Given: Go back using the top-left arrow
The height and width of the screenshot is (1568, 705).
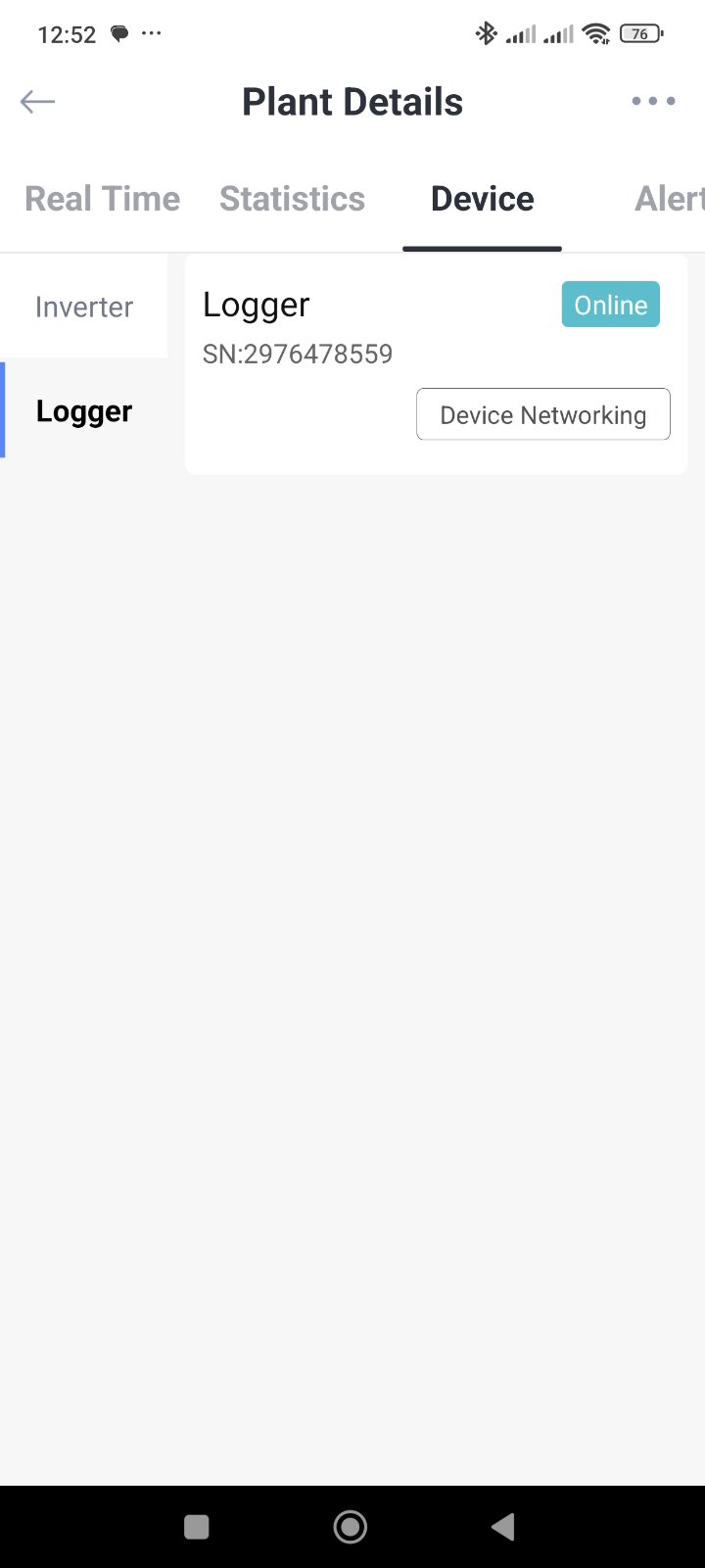Looking at the screenshot, I should tap(37, 102).
